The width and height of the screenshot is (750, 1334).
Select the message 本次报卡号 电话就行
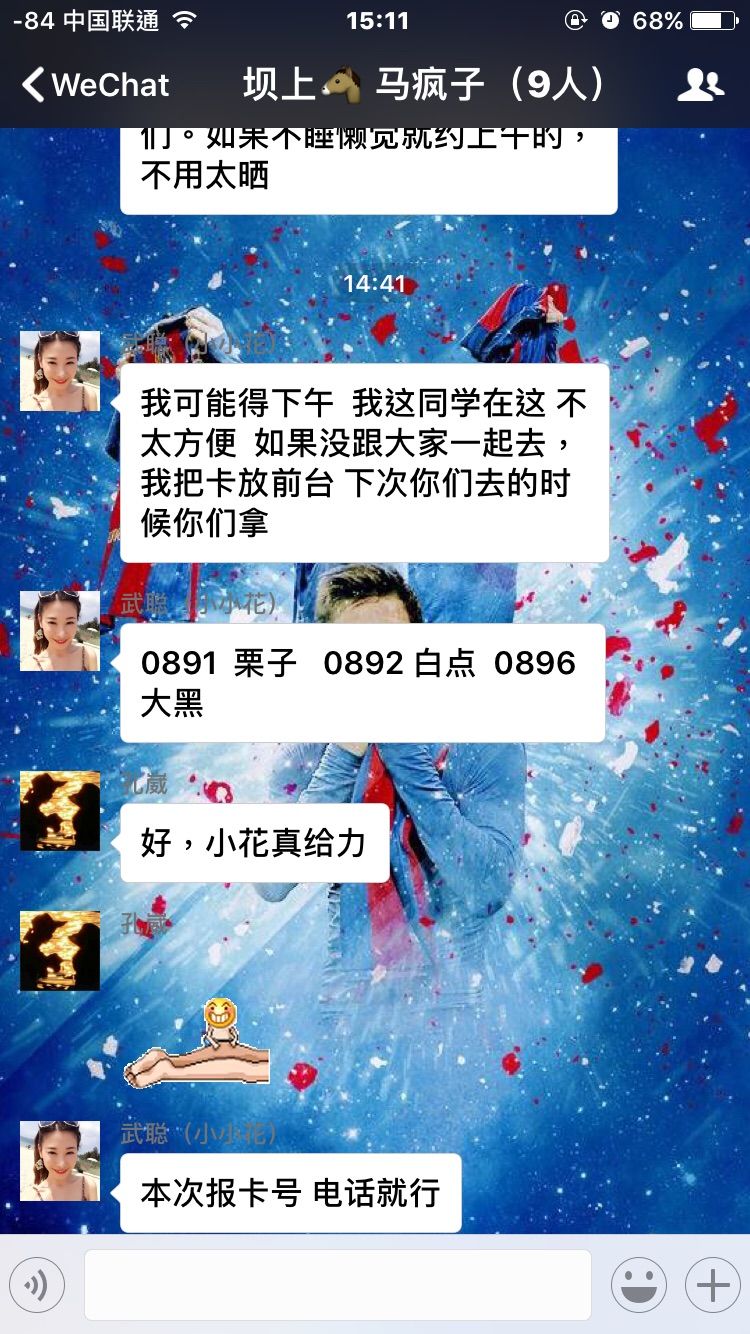(x=288, y=1192)
